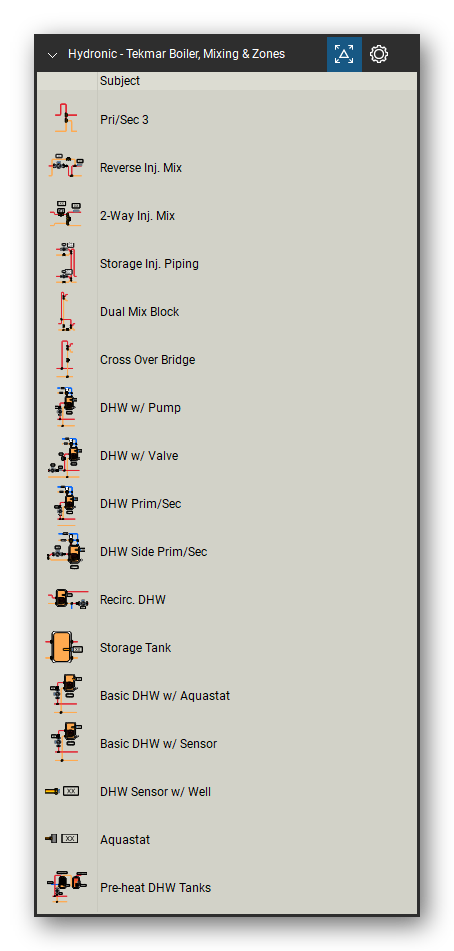Pick the 2-Way Inj. Mix symbol
This screenshot has width=454, height=951.
227,215
